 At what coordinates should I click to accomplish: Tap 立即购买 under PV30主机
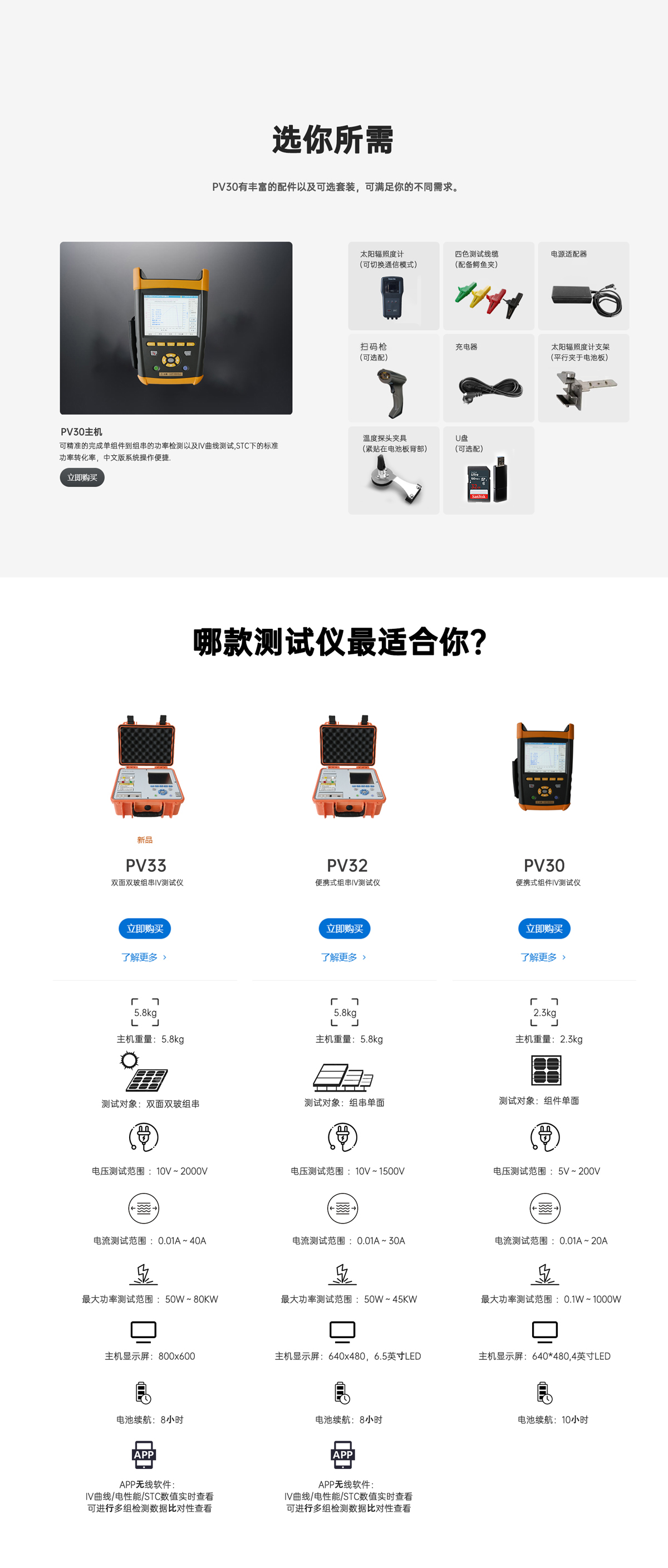(x=82, y=477)
